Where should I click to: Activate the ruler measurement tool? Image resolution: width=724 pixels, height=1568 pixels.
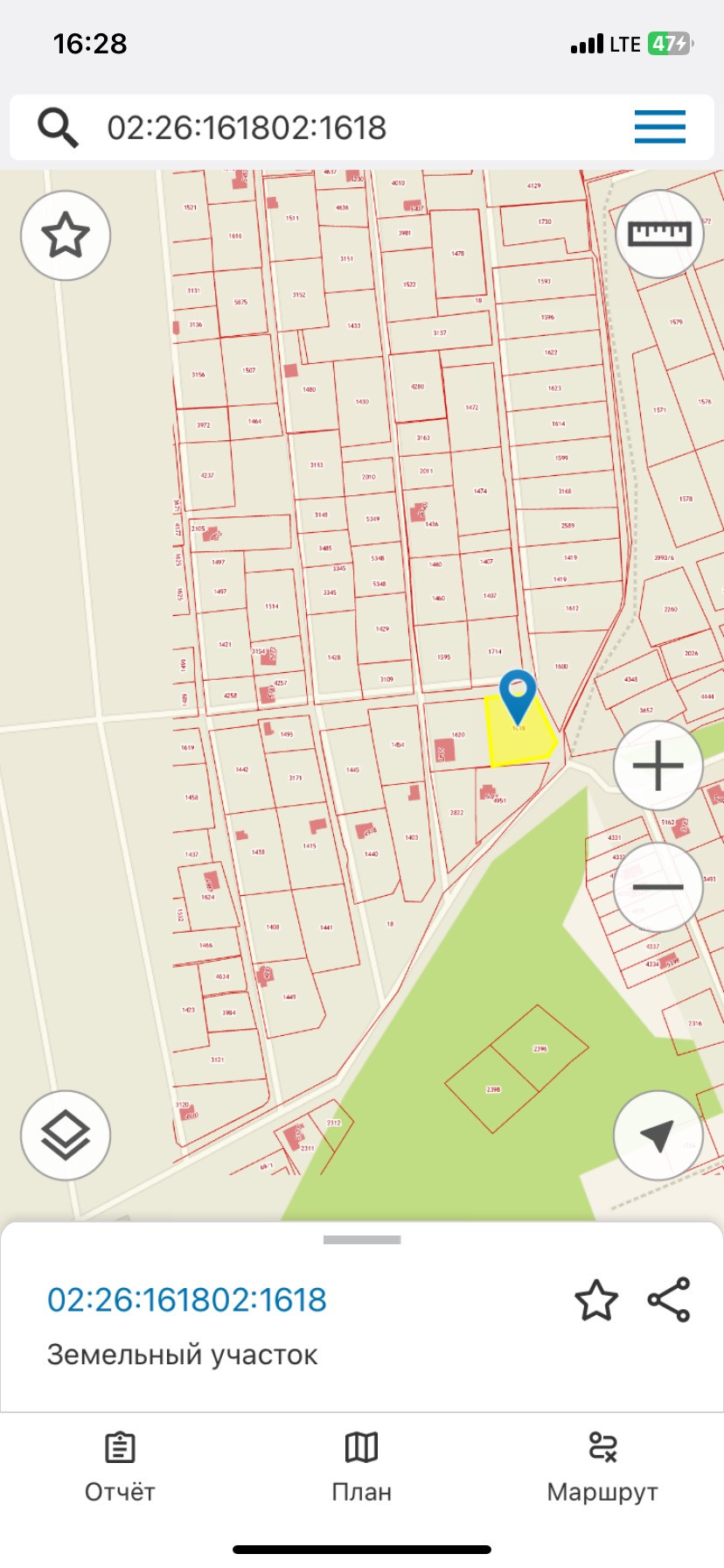click(x=659, y=234)
